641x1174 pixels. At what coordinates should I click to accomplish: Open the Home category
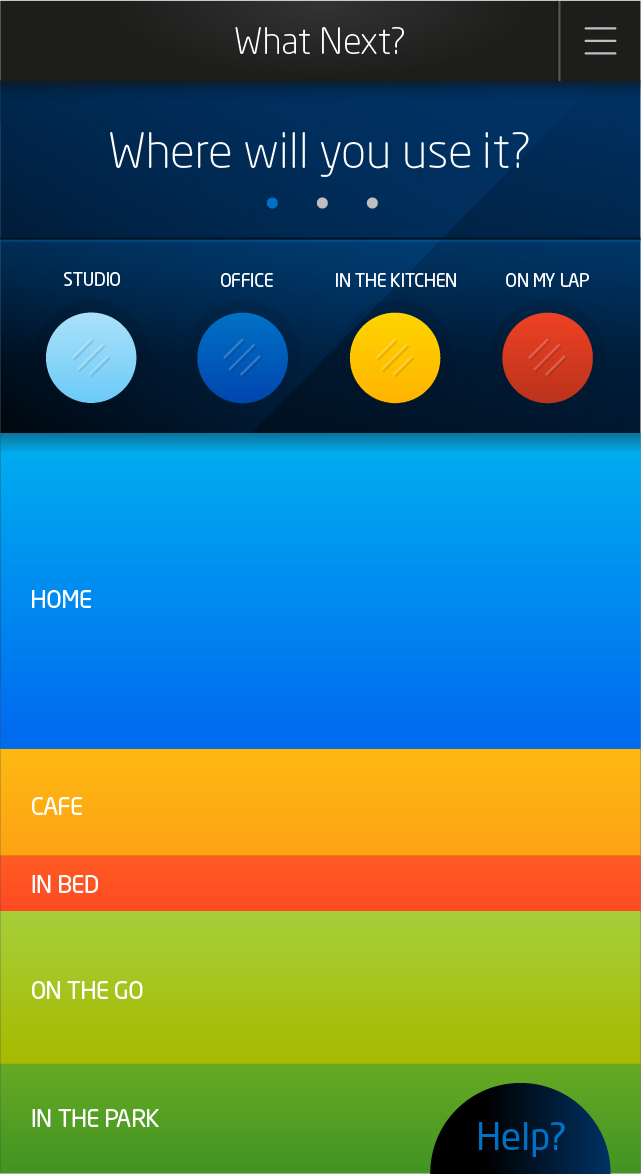[320, 598]
